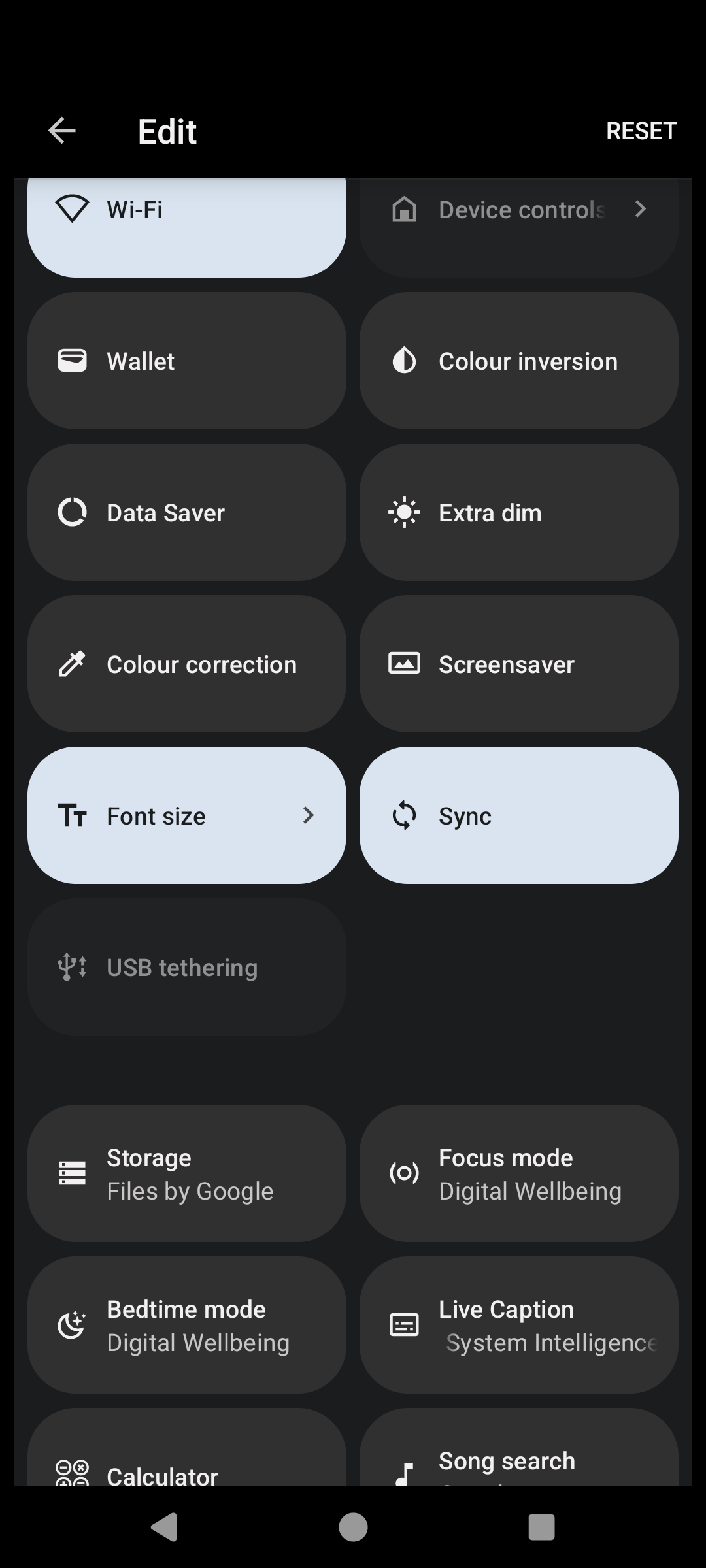Choose the Colour inversion tile
Screen dimensions: 706x1568
point(518,361)
